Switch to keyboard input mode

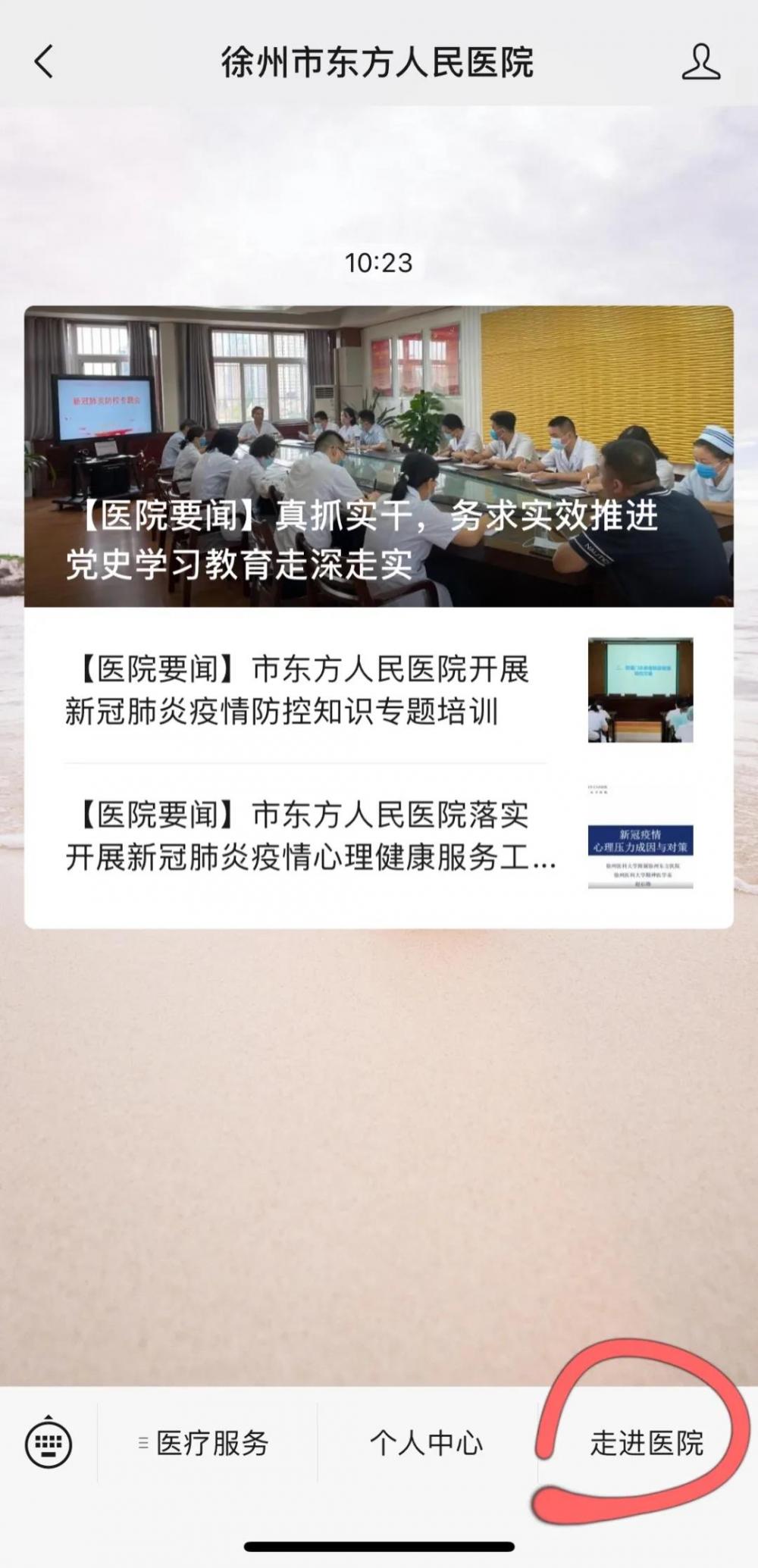(x=49, y=1444)
